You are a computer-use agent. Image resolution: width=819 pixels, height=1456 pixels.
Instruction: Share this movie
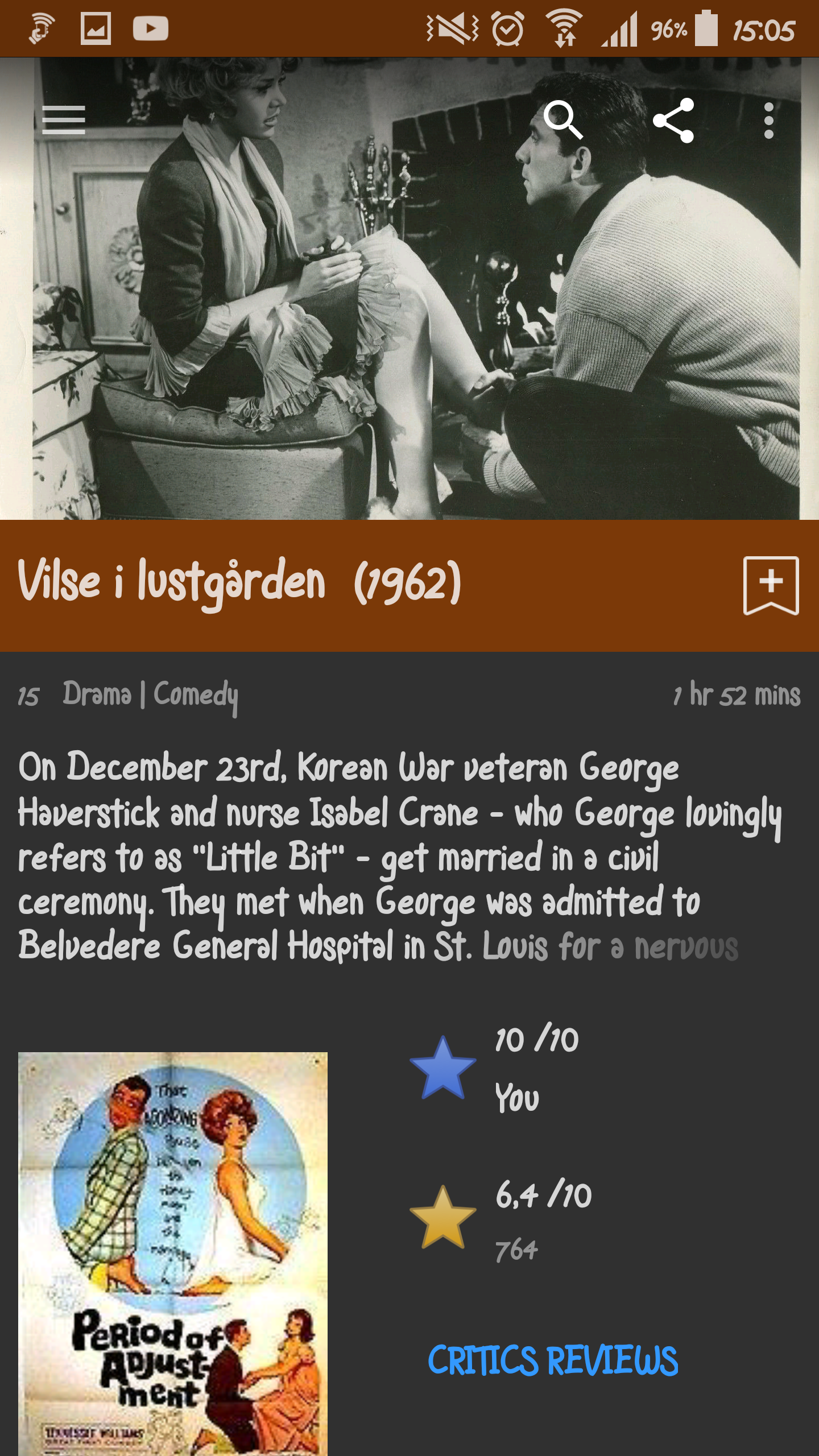tap(673, 120)
